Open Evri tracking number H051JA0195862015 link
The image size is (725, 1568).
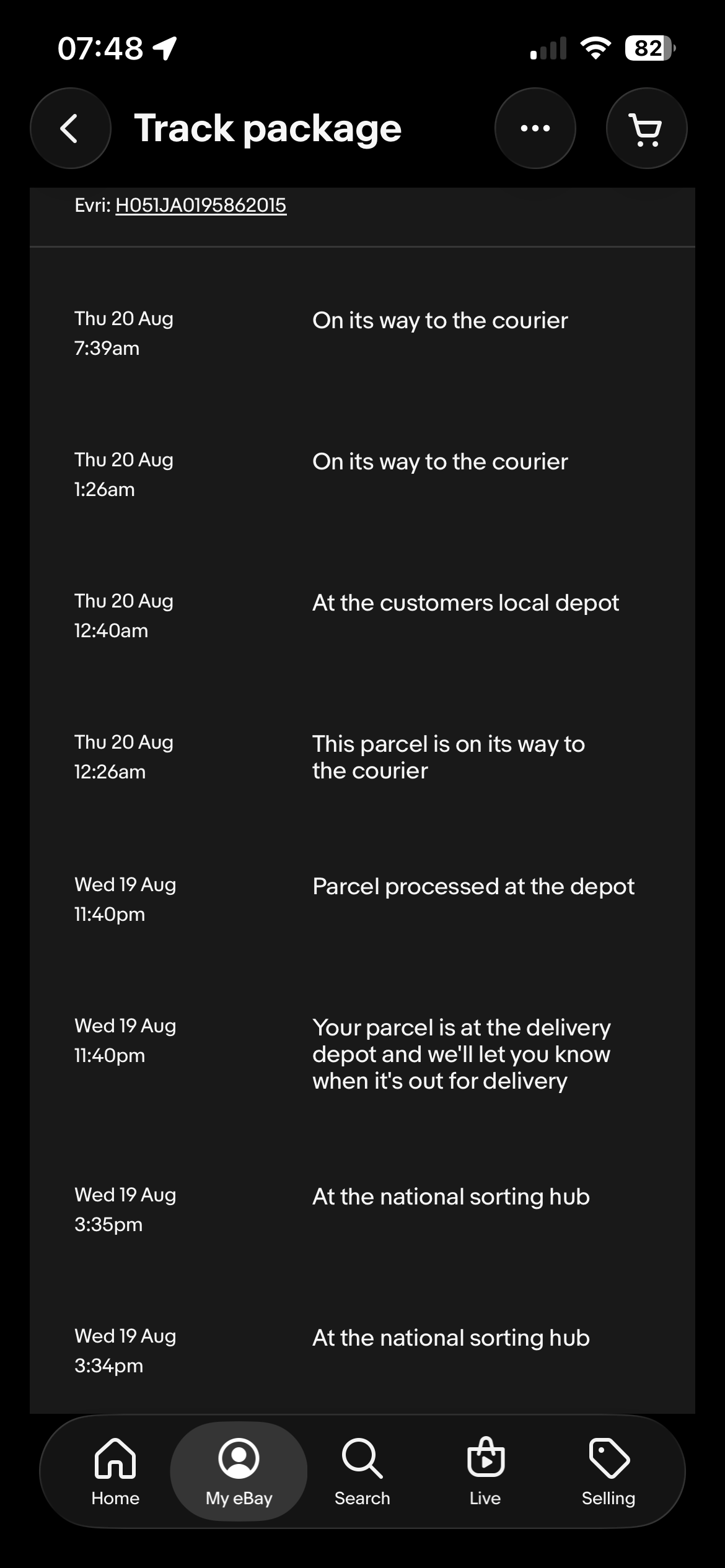pos(201,205)
